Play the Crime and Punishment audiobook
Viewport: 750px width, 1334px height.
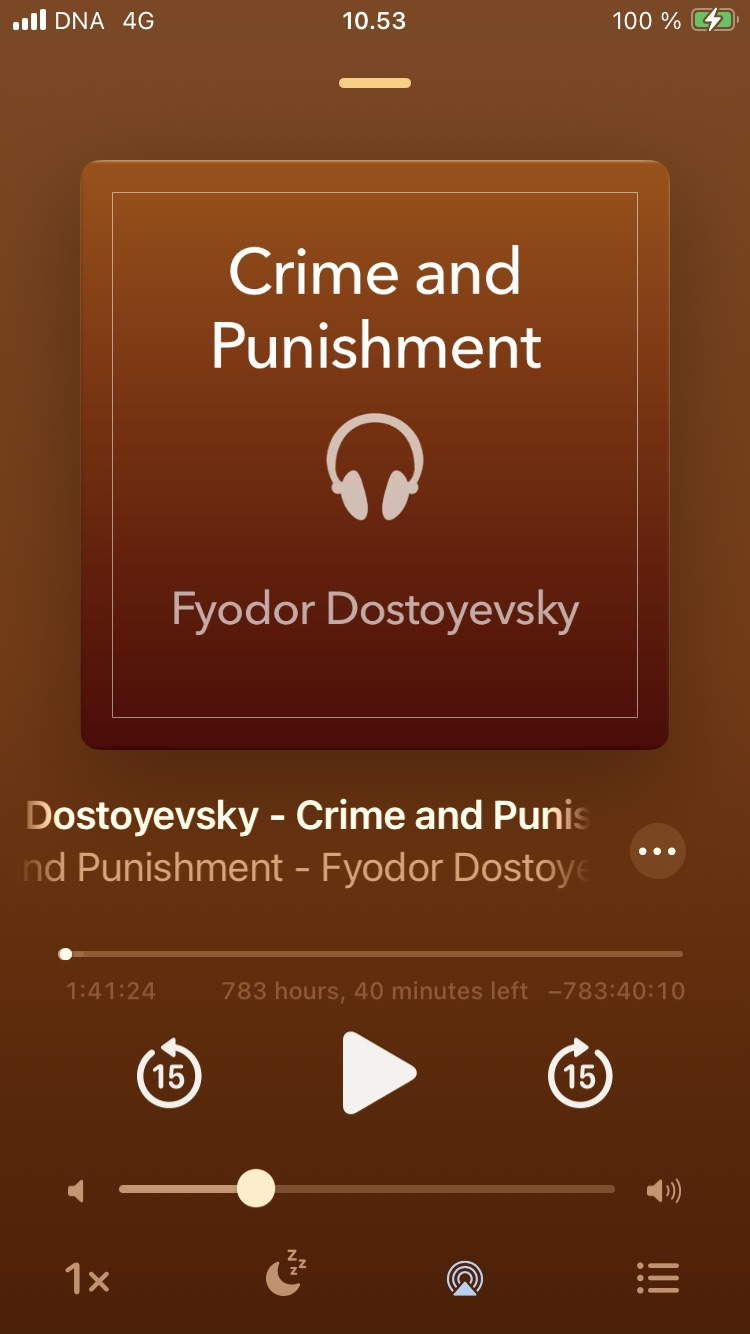point(378,1074)
